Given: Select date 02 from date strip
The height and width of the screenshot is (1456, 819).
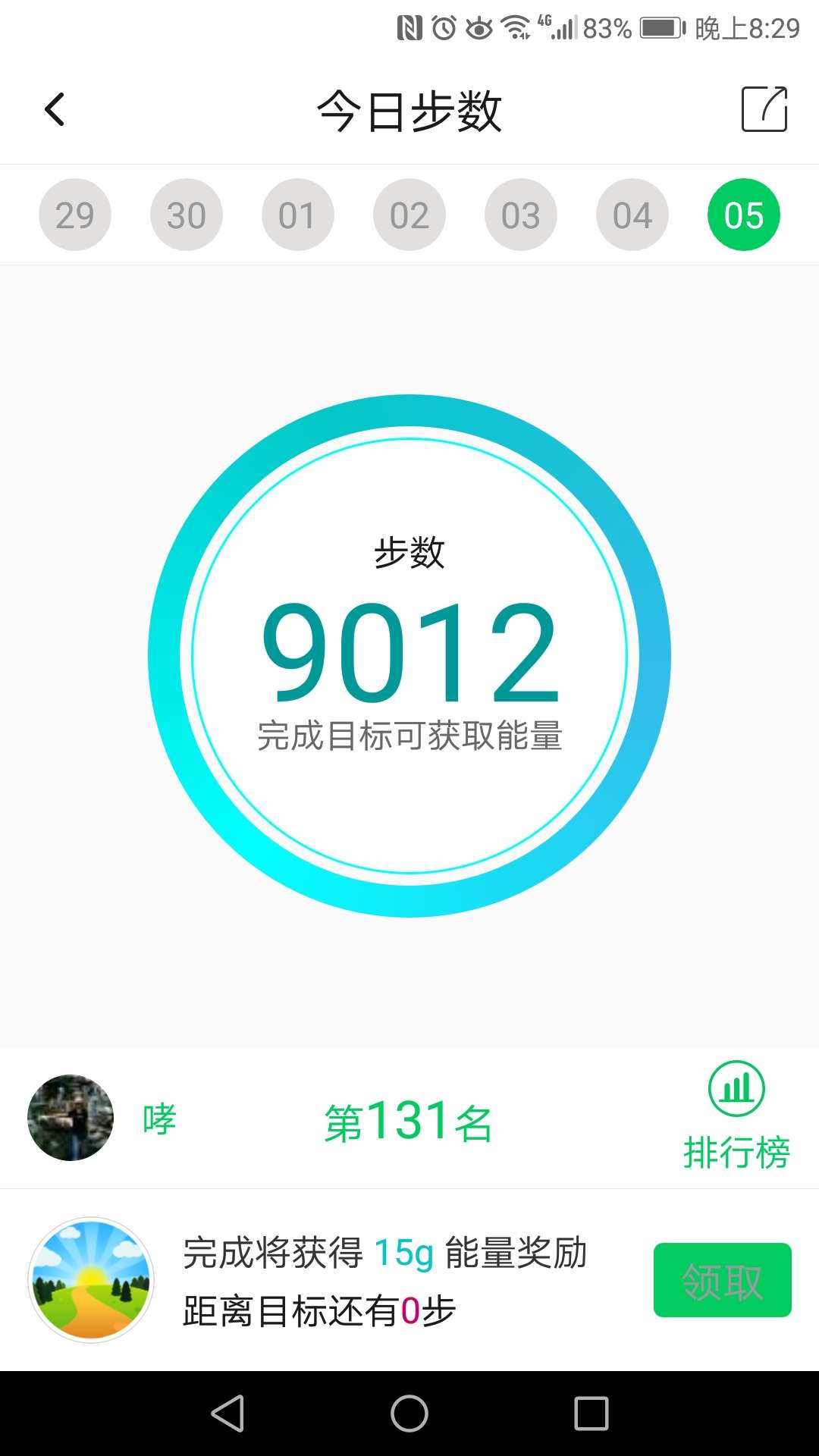Looking at the screenshot, I should (x=409, y=214).
